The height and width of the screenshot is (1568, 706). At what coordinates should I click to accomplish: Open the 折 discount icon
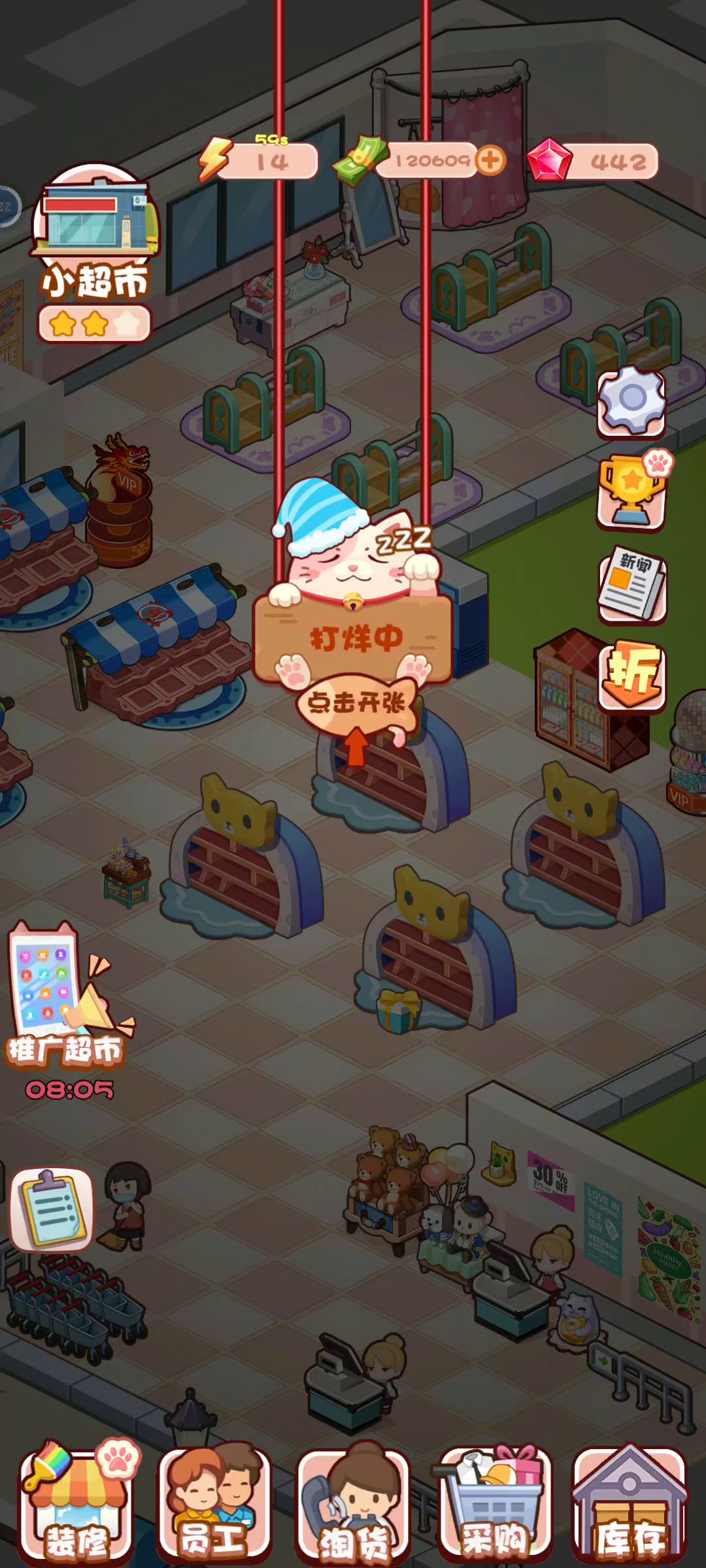click(x=632, y=676)
